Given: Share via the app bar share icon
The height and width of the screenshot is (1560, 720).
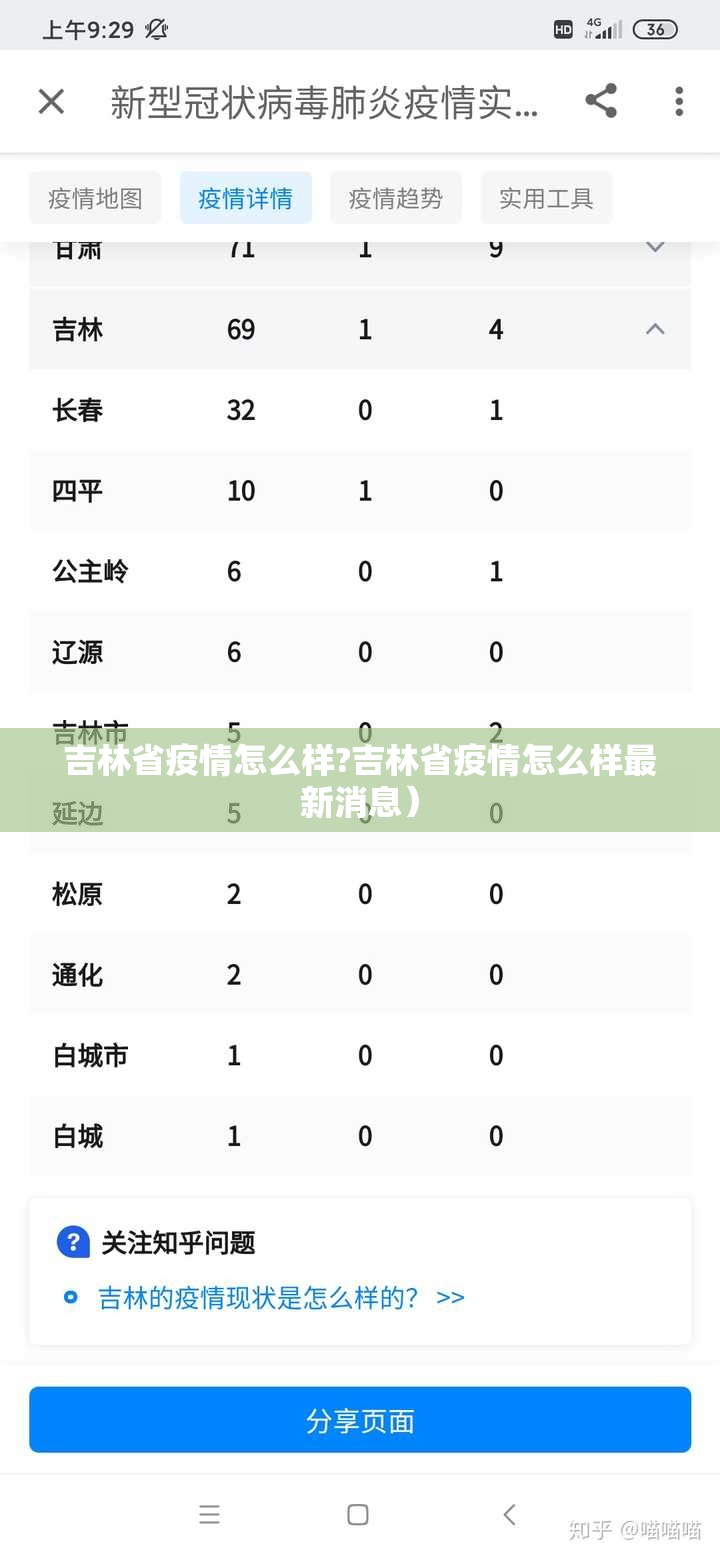Looking at the screenshot, I should pyautogui.click(x=600, y=101).
